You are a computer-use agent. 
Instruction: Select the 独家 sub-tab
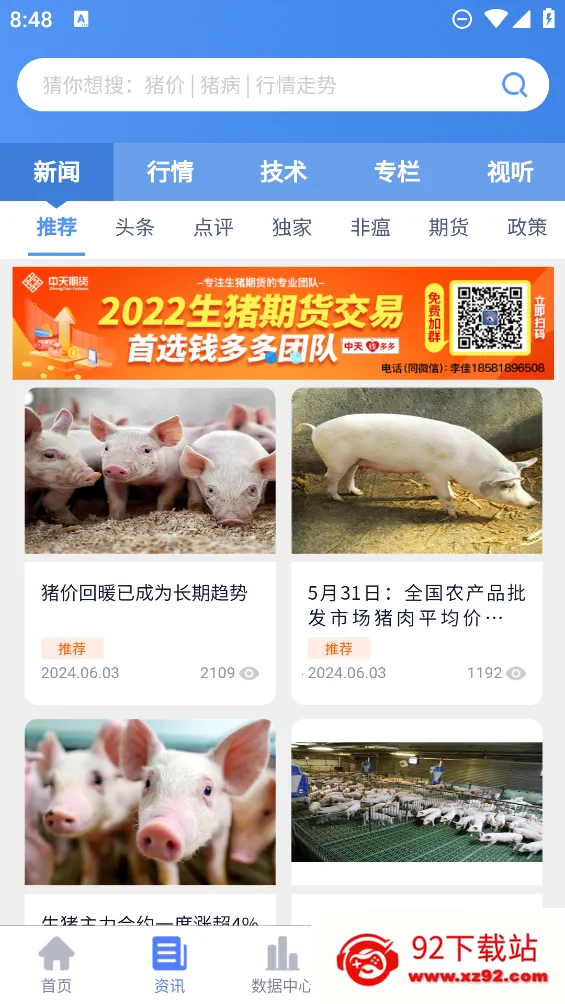291,227
